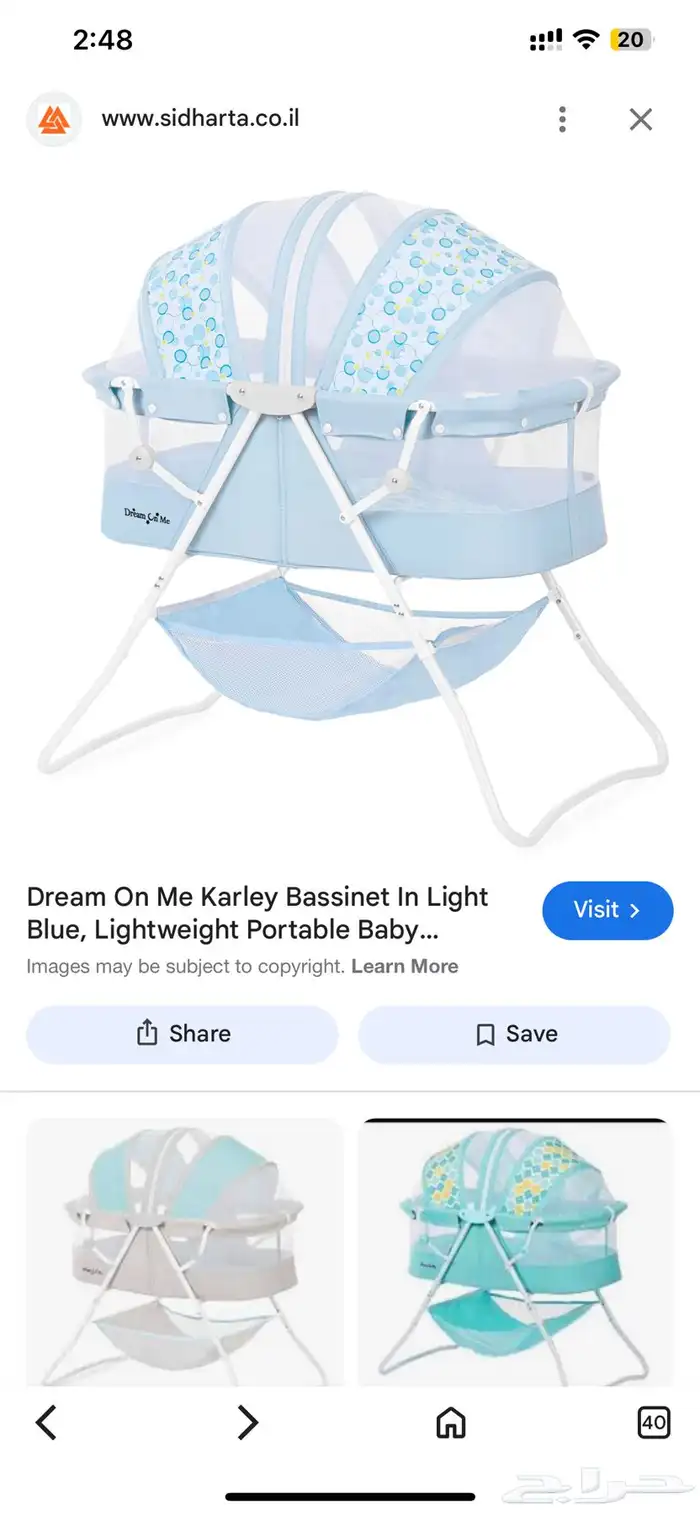The image size is (700, 1514).
Task: Share this bassinet image
Action: point(182,1034)
